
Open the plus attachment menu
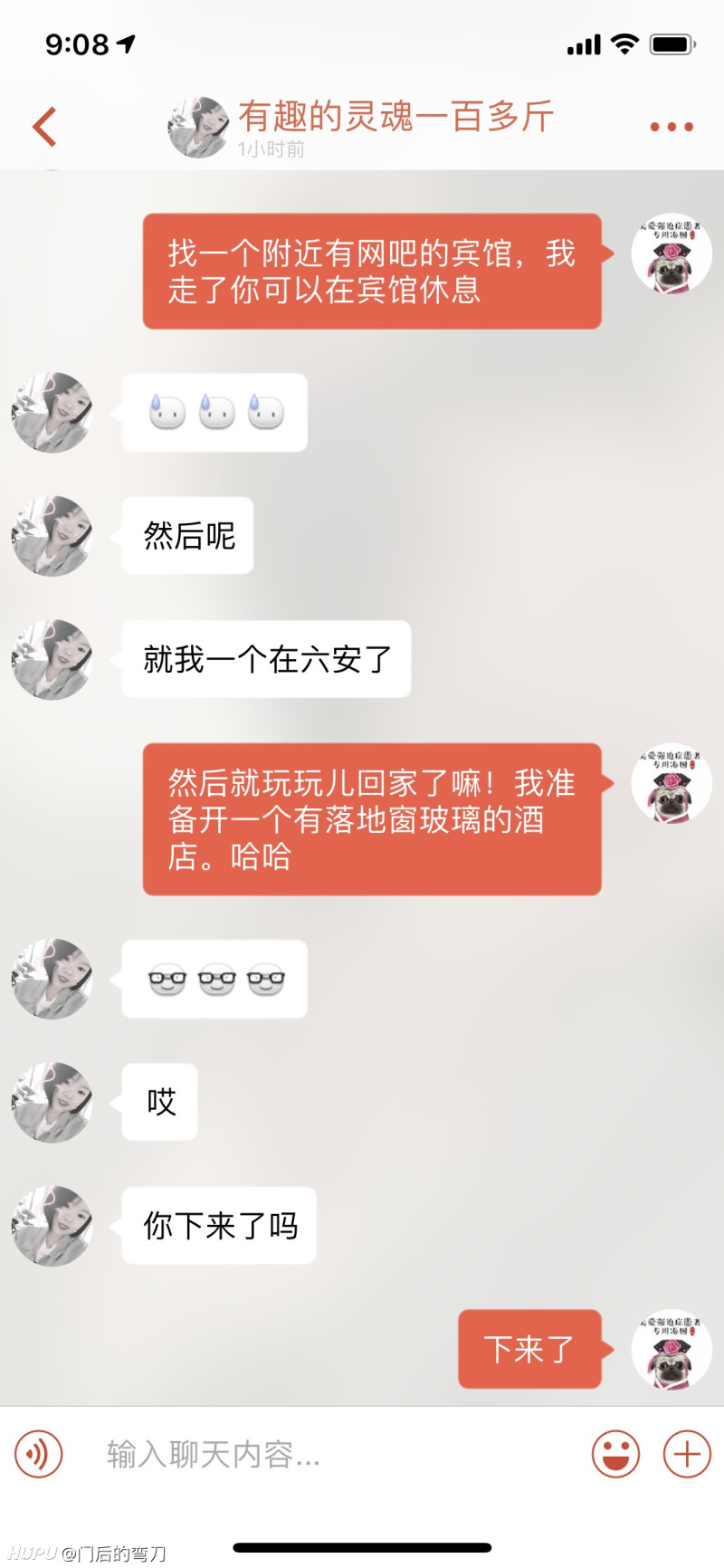687,1455
